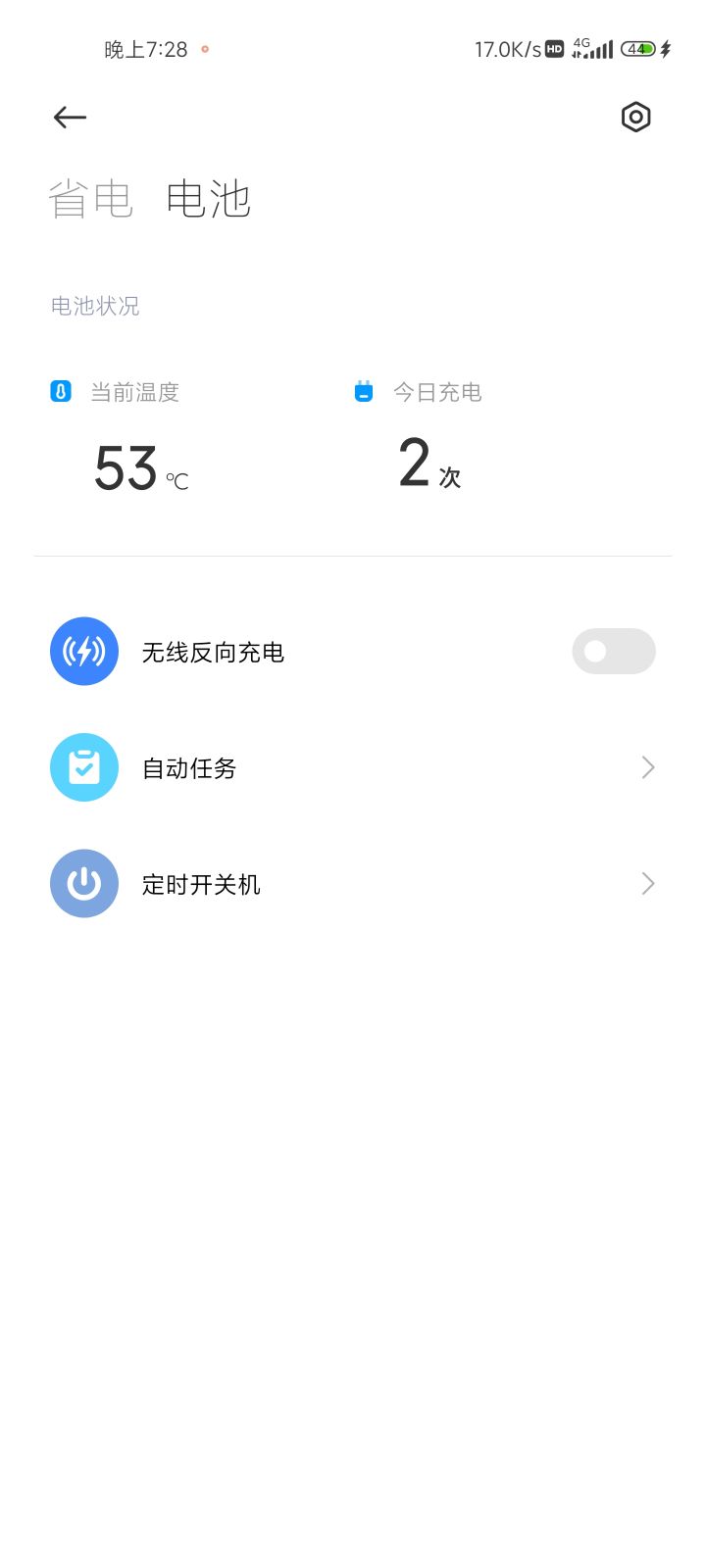Select the 电池 tab
This screenshot has width=706, height=1568.
coord(208,200)
